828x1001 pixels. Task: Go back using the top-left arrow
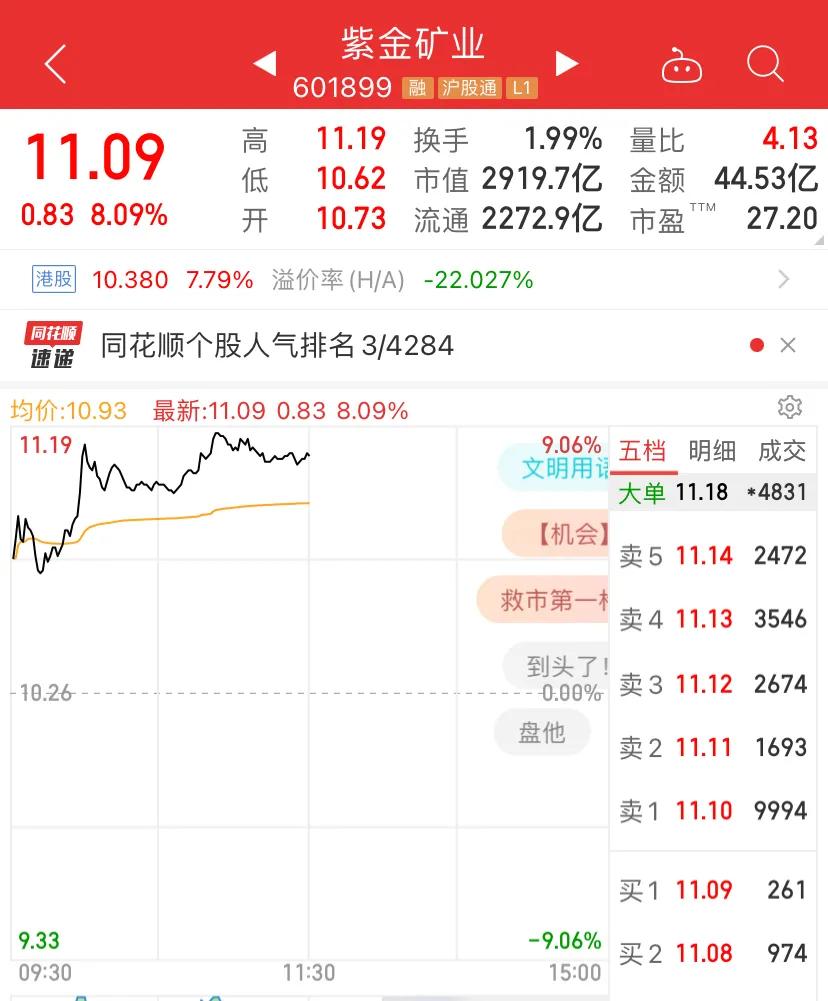55,64
